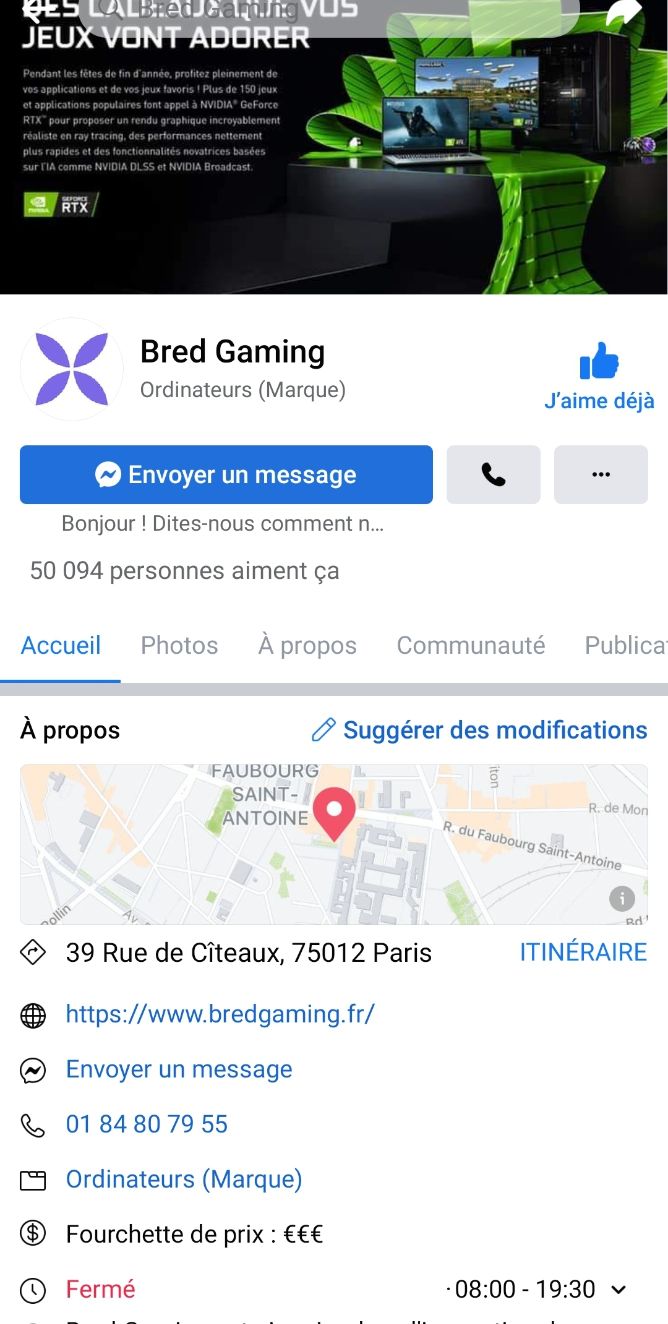Call the page via phone button
Viewport: 668px width, 1324px height.
(x=493, y=474)
